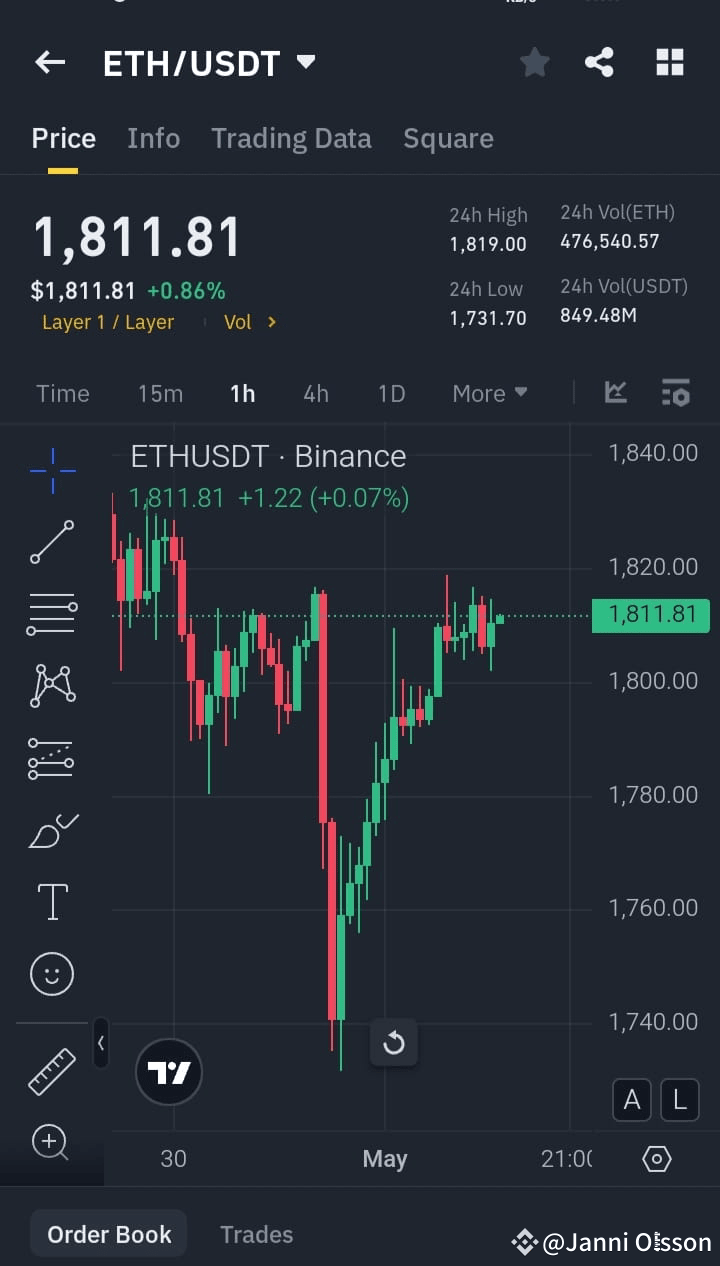
Task: Open the horizontal lines drawing tool
Action: point(52,612)
